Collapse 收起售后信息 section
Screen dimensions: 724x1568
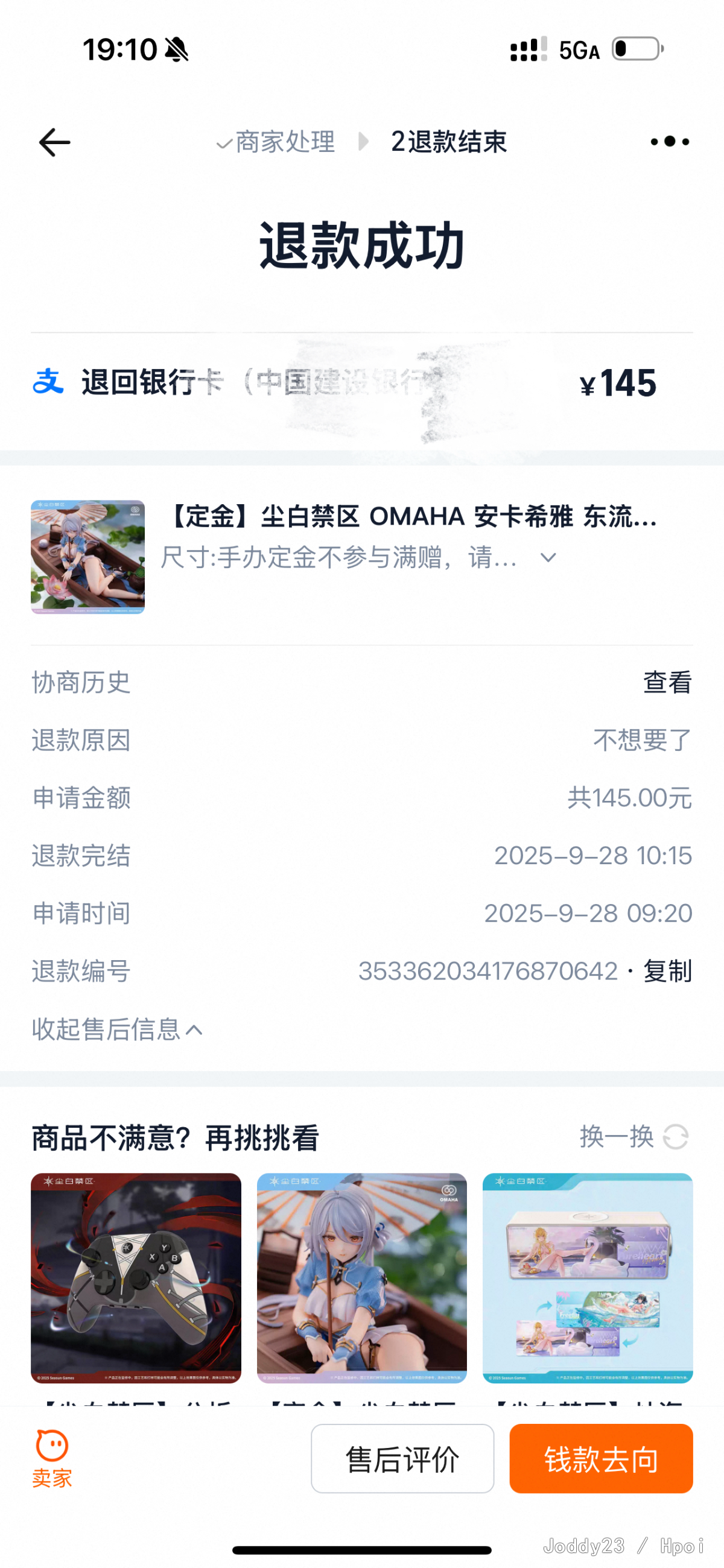tap(117, 1029)
